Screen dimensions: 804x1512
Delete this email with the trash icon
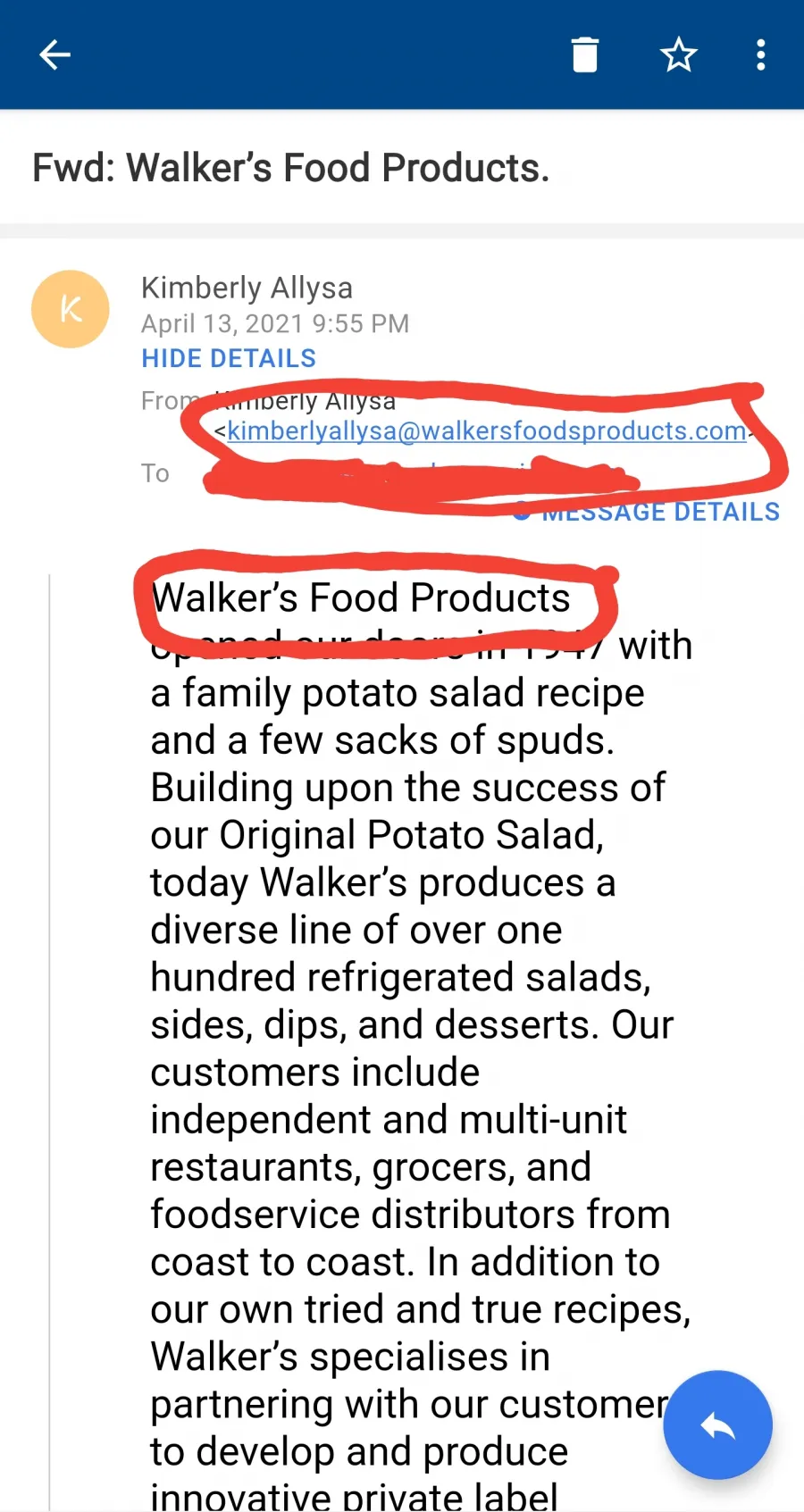pos(584,54)
